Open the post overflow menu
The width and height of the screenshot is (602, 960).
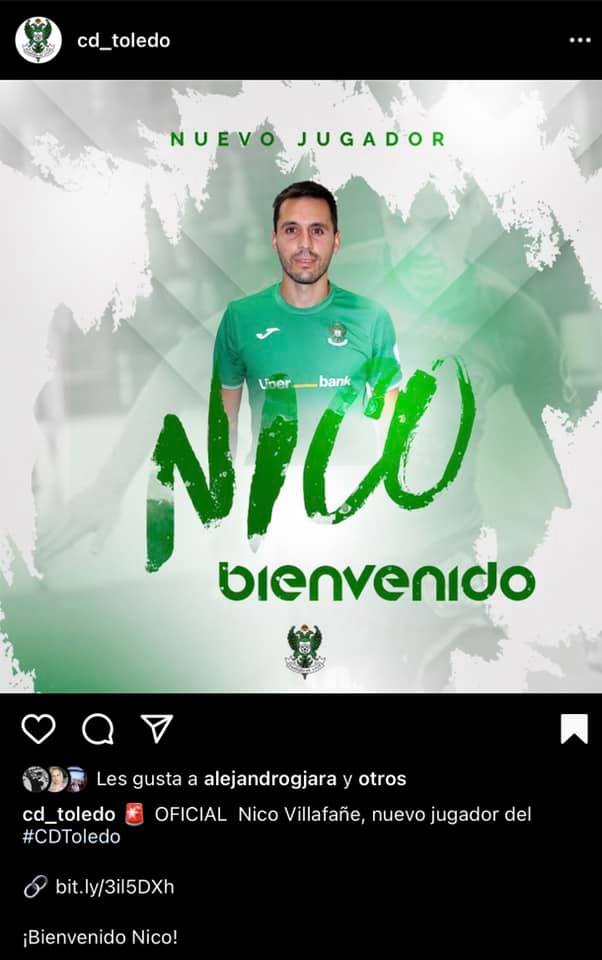click(x=580, y=40)
